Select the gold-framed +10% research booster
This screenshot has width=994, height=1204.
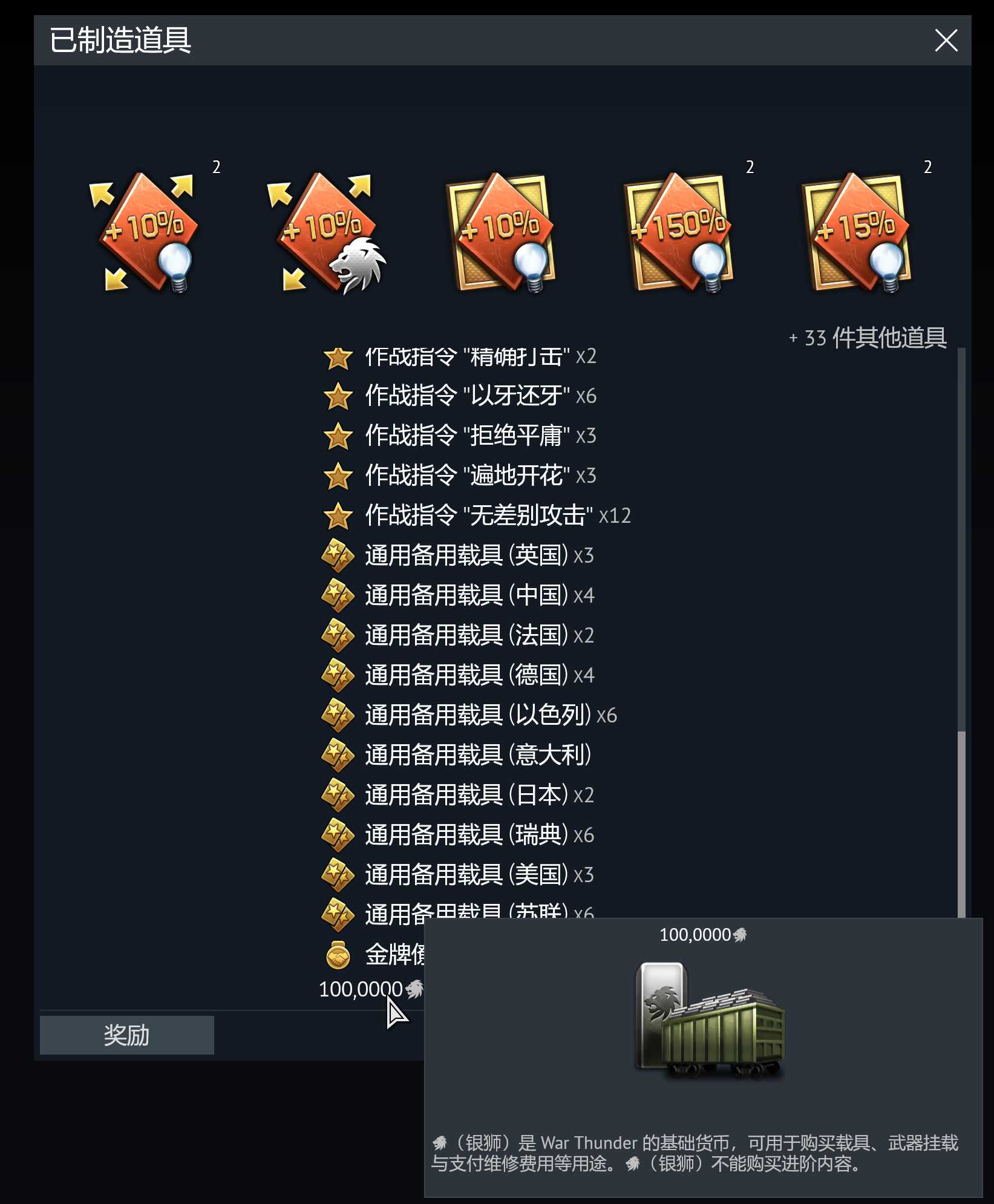[x=500, y=232]
